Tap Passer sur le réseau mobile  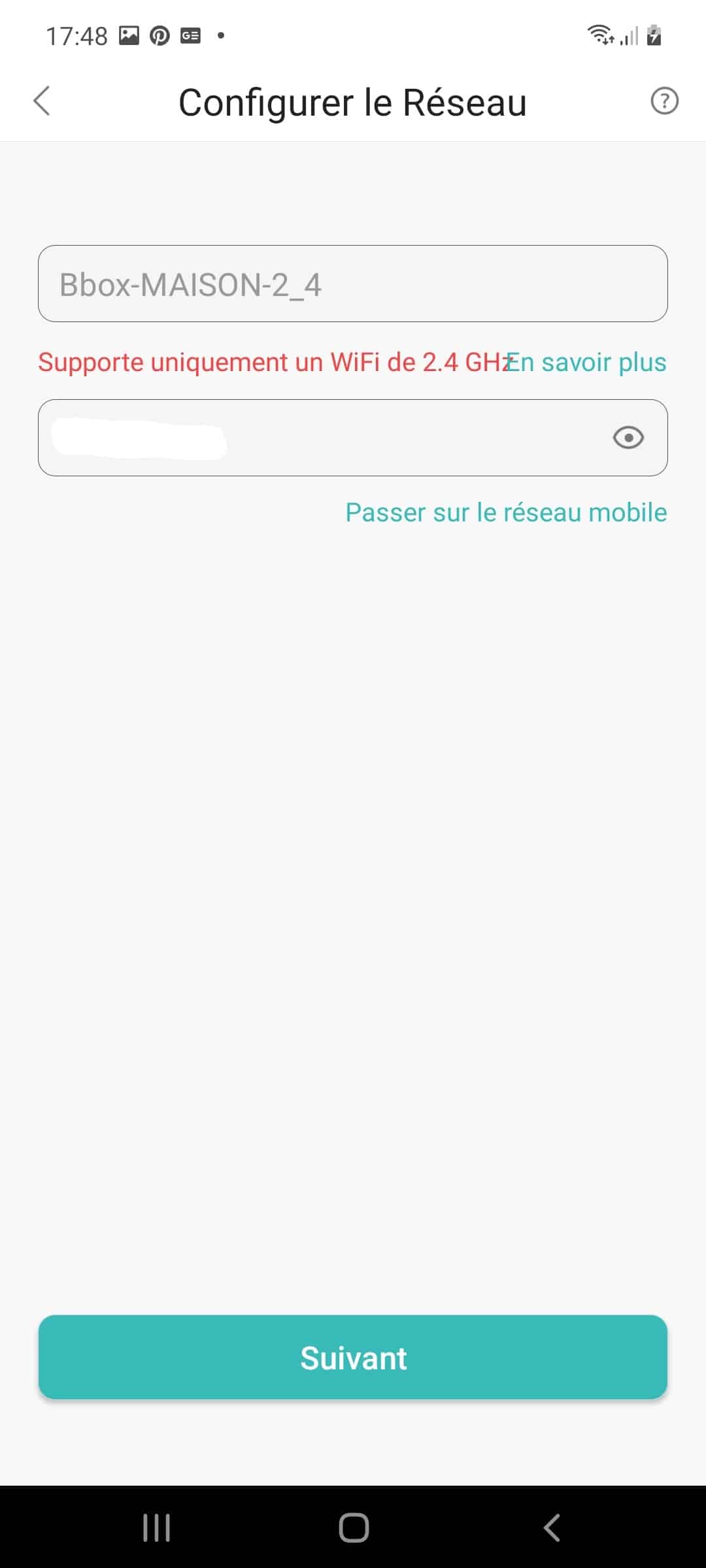(506, 512)
